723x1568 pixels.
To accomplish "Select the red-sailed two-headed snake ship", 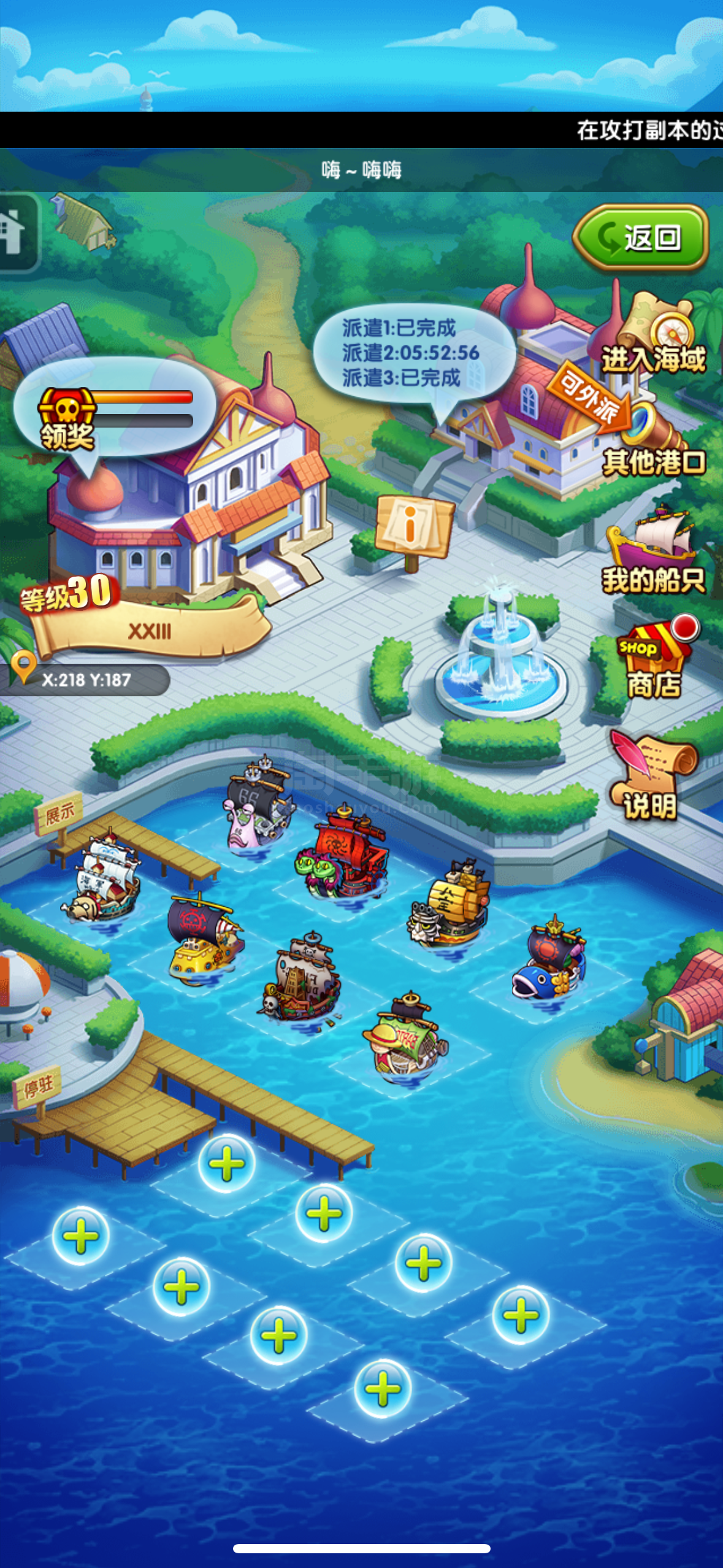I will pyautogui.click(x=343, y=853).
